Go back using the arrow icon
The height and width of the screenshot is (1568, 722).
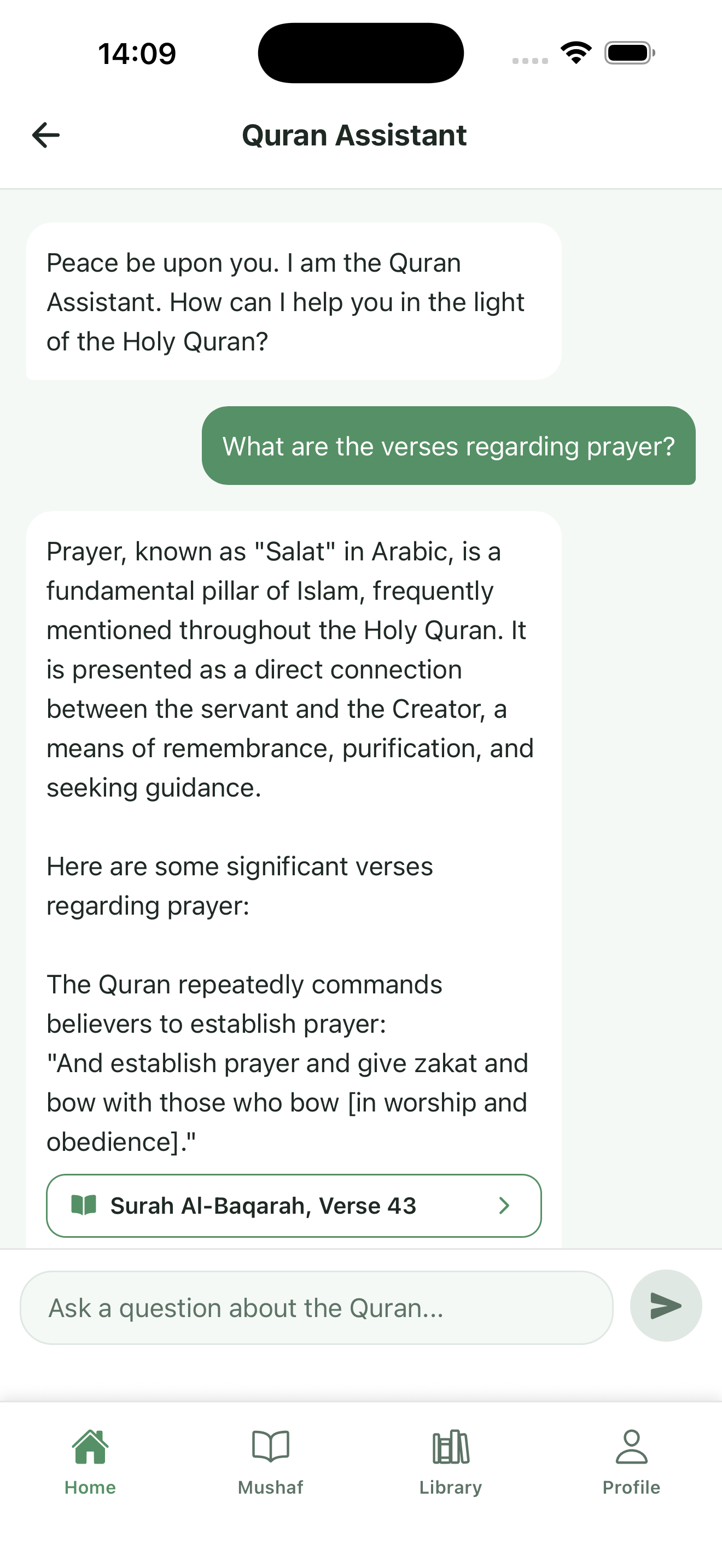click(45, 135)
